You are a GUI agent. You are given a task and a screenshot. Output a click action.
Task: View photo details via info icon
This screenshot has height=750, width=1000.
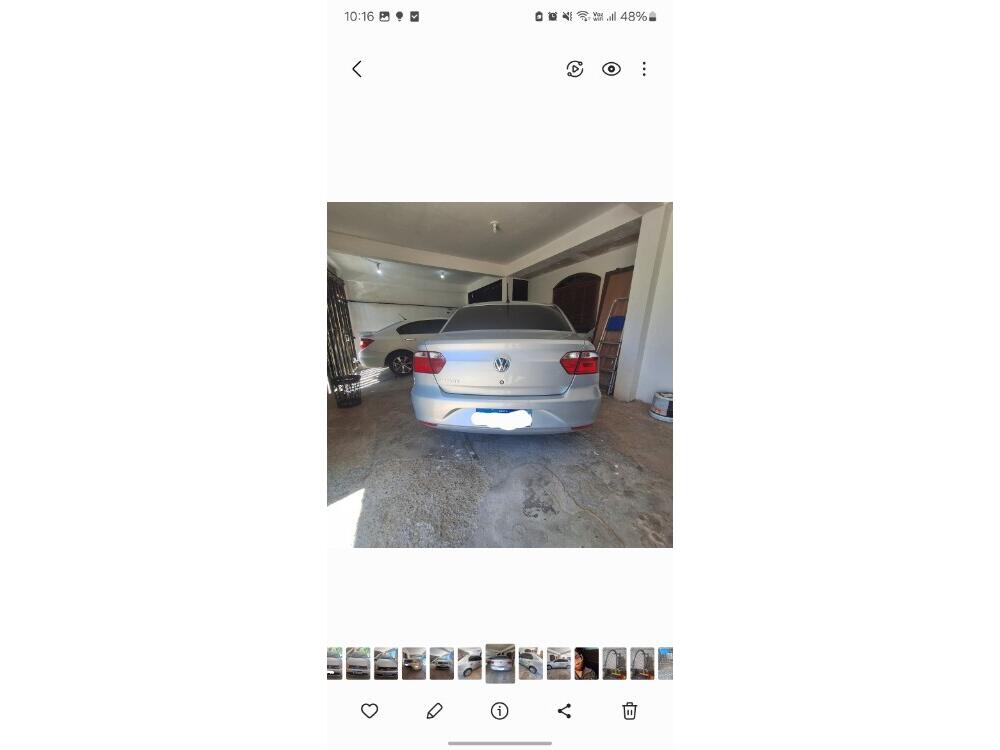pyautogui.click(x=500, y=711)
